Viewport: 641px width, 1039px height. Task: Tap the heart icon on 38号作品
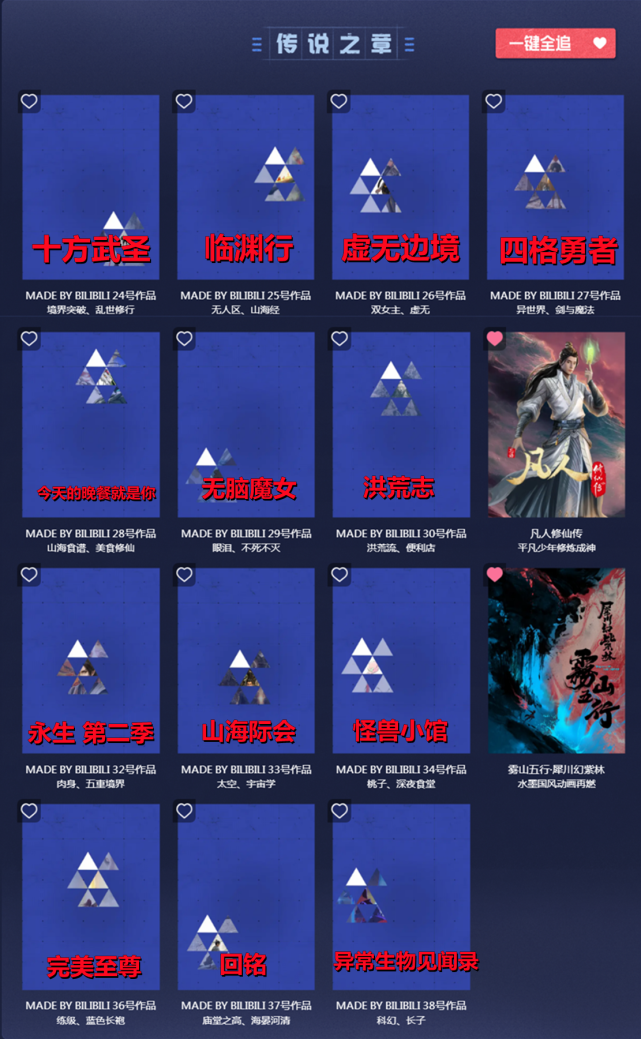339,811
